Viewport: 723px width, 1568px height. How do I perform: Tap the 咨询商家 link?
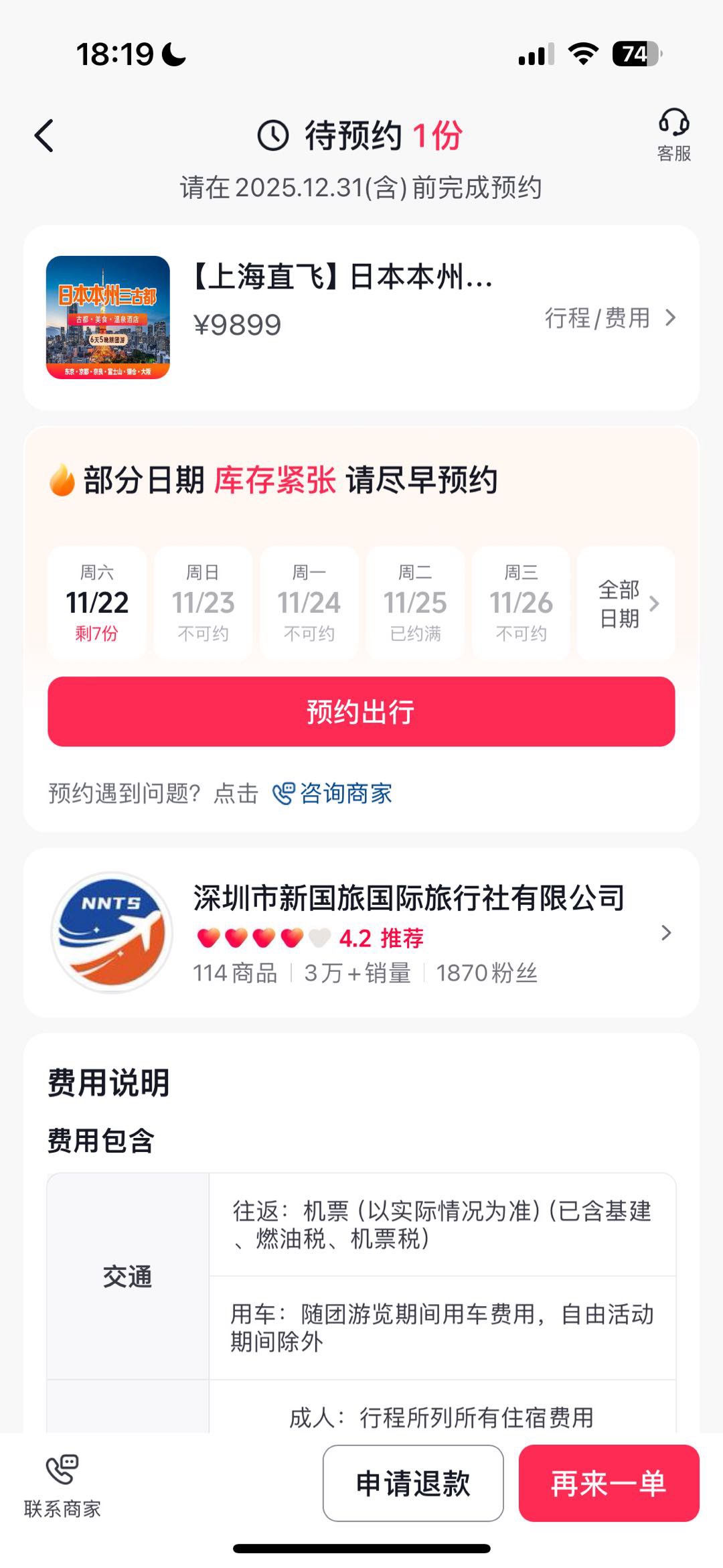pos(333,794)
